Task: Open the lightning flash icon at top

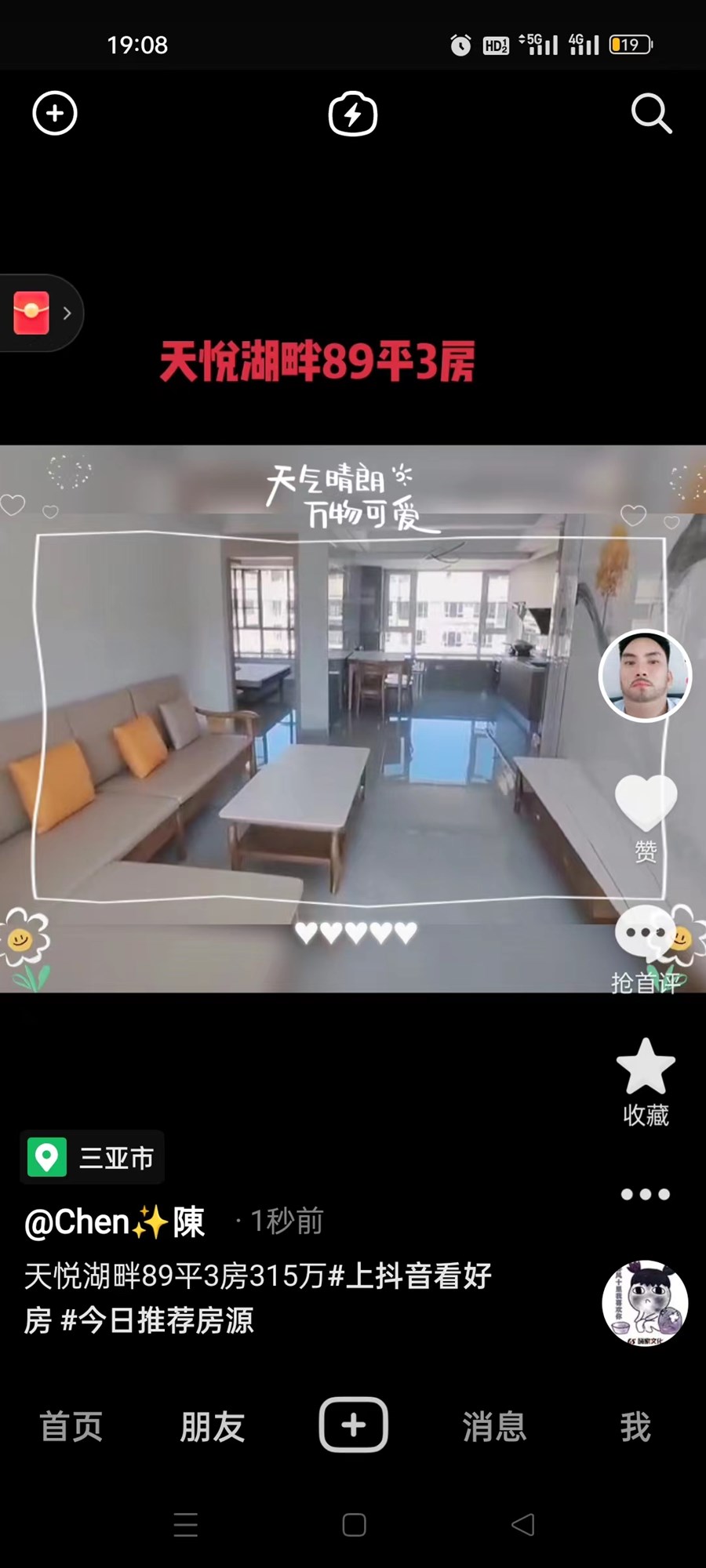Action: coord(352,114)
